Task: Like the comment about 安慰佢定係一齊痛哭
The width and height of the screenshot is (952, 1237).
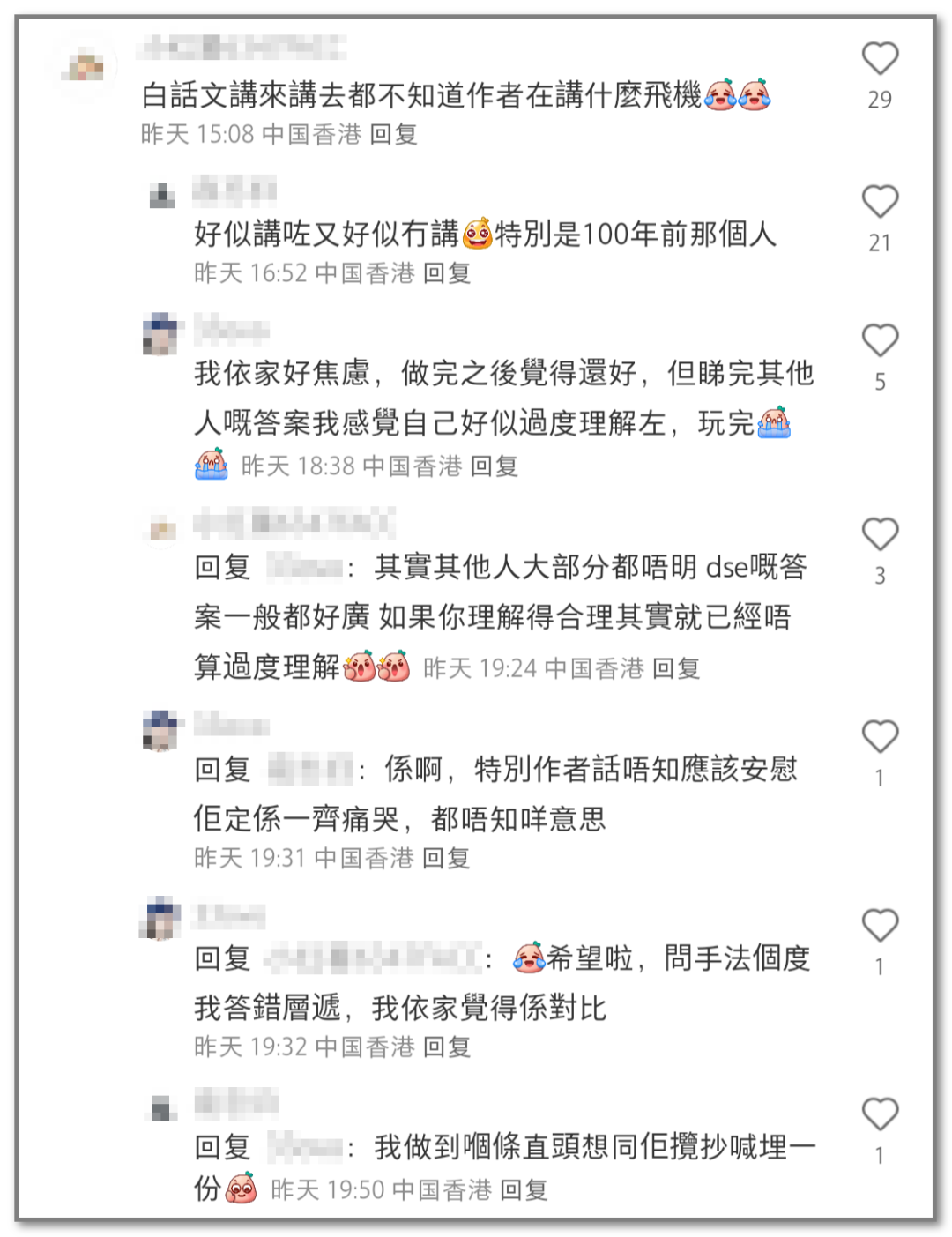Action: click(x=879, y=736)
